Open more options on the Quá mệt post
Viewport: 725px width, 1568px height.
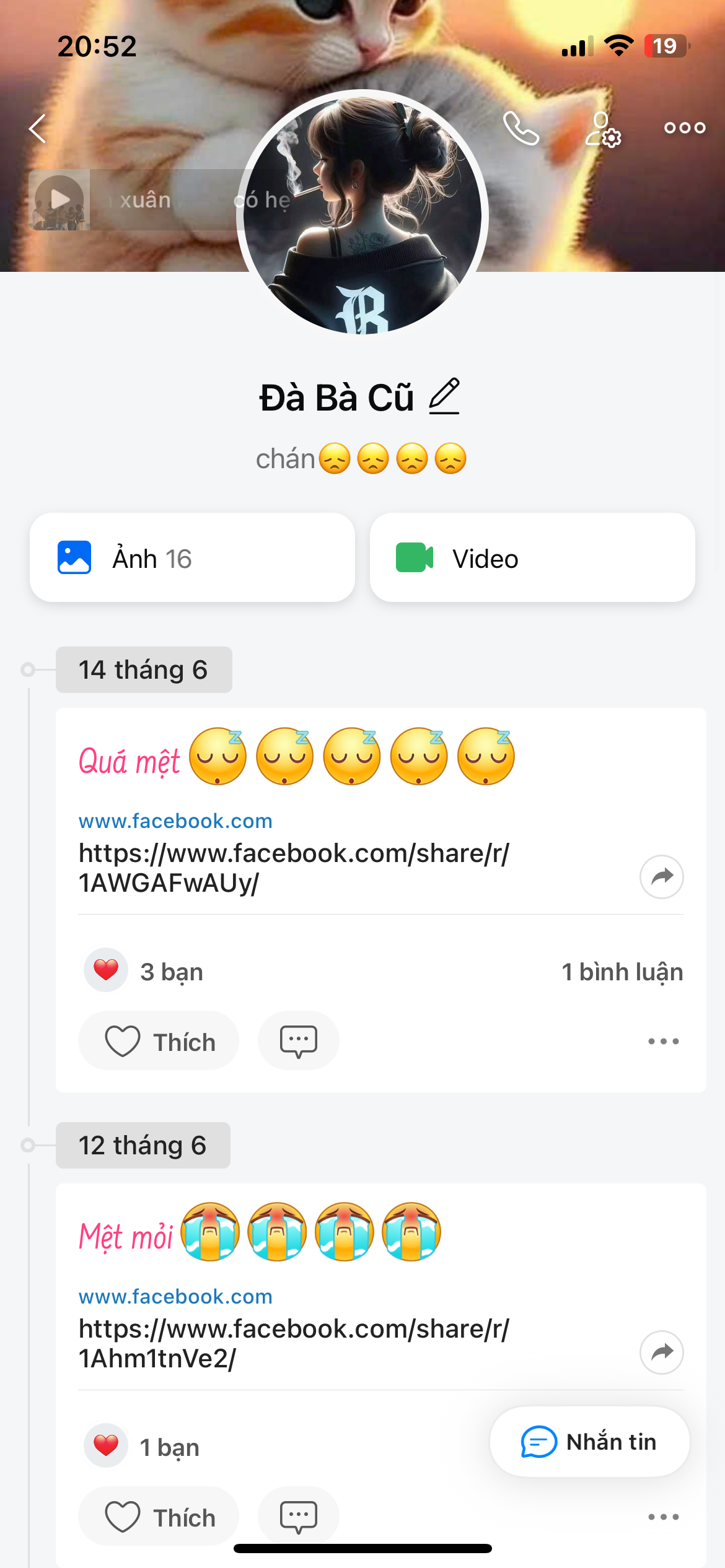[x=663, y=1041]
